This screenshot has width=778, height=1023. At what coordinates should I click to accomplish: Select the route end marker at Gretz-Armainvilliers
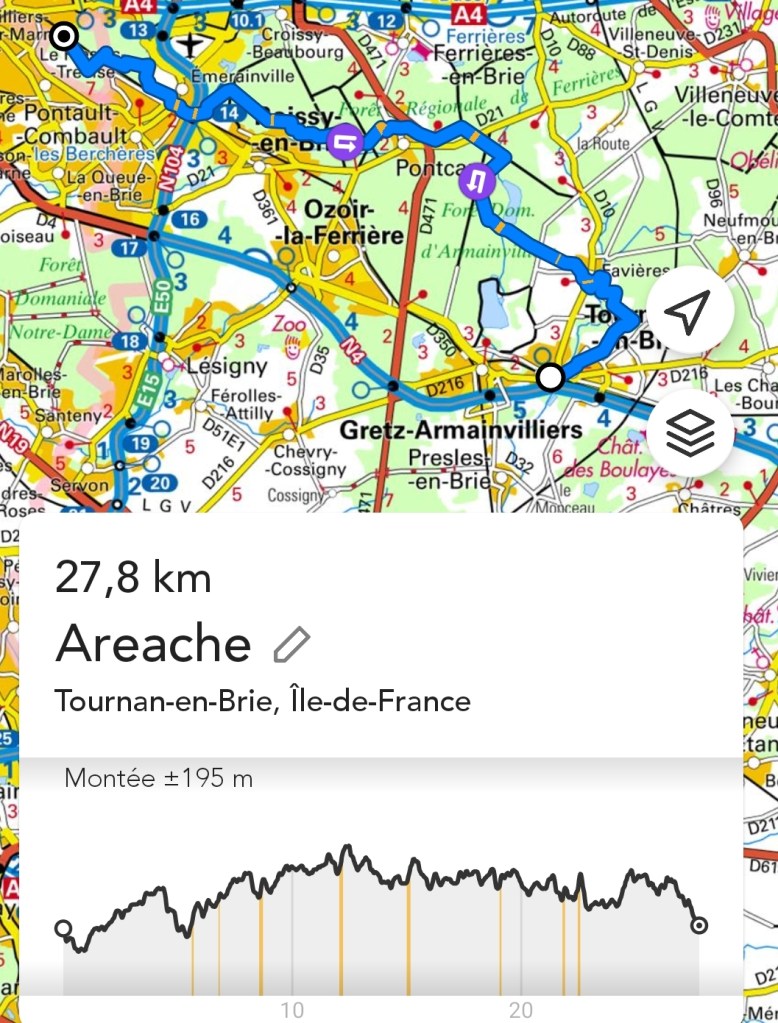click(x=550, y=377)
